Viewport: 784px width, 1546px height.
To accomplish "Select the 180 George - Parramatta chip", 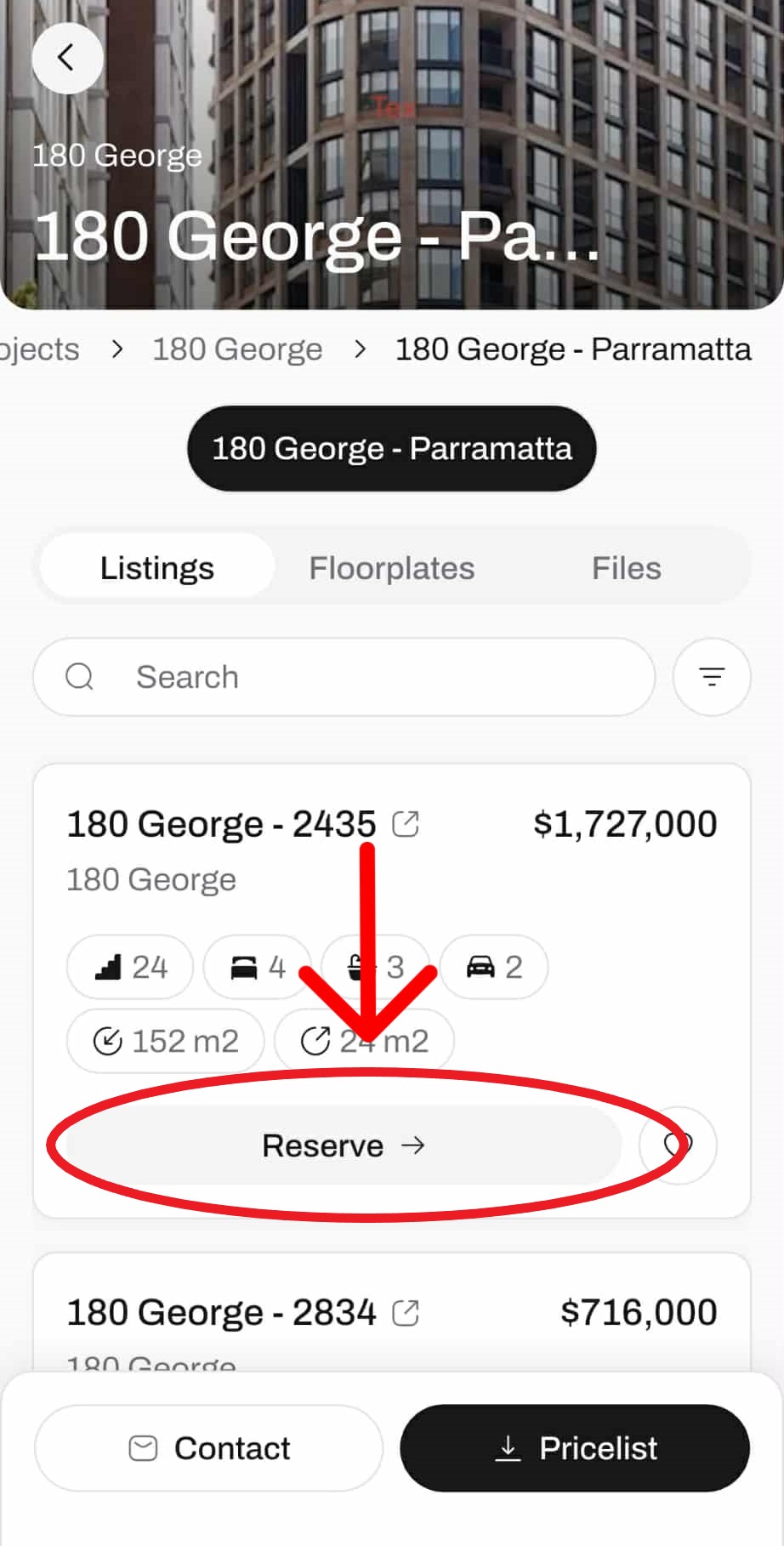I will (x=391, y=448).
